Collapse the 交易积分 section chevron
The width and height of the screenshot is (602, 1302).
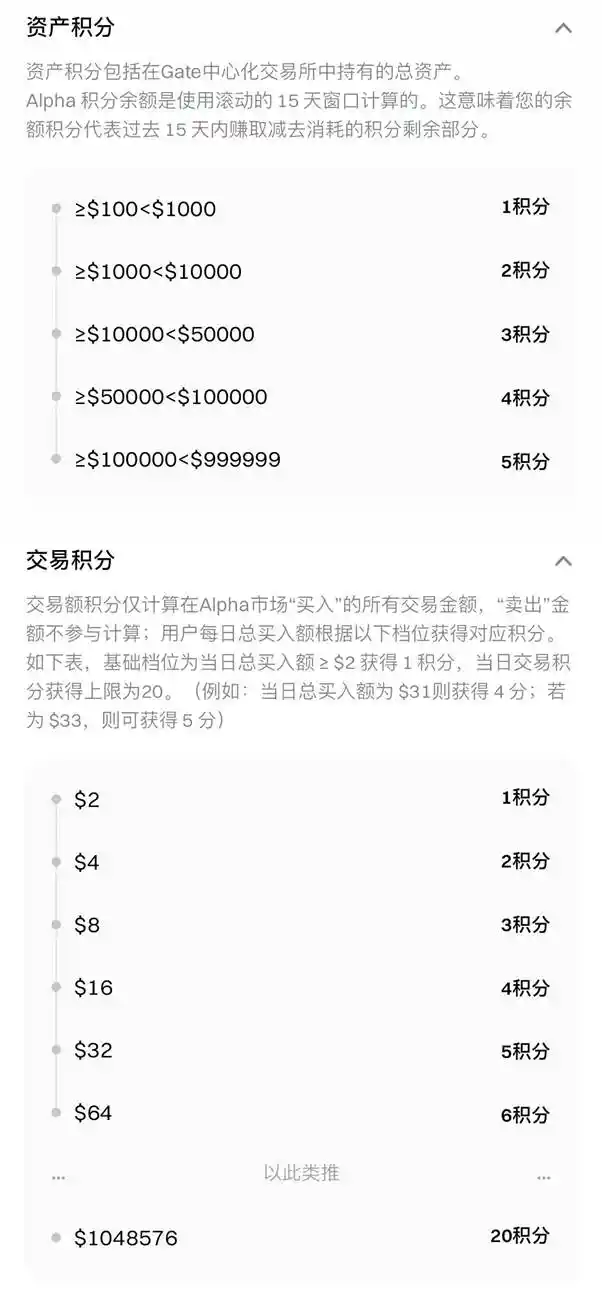[564, 560]
